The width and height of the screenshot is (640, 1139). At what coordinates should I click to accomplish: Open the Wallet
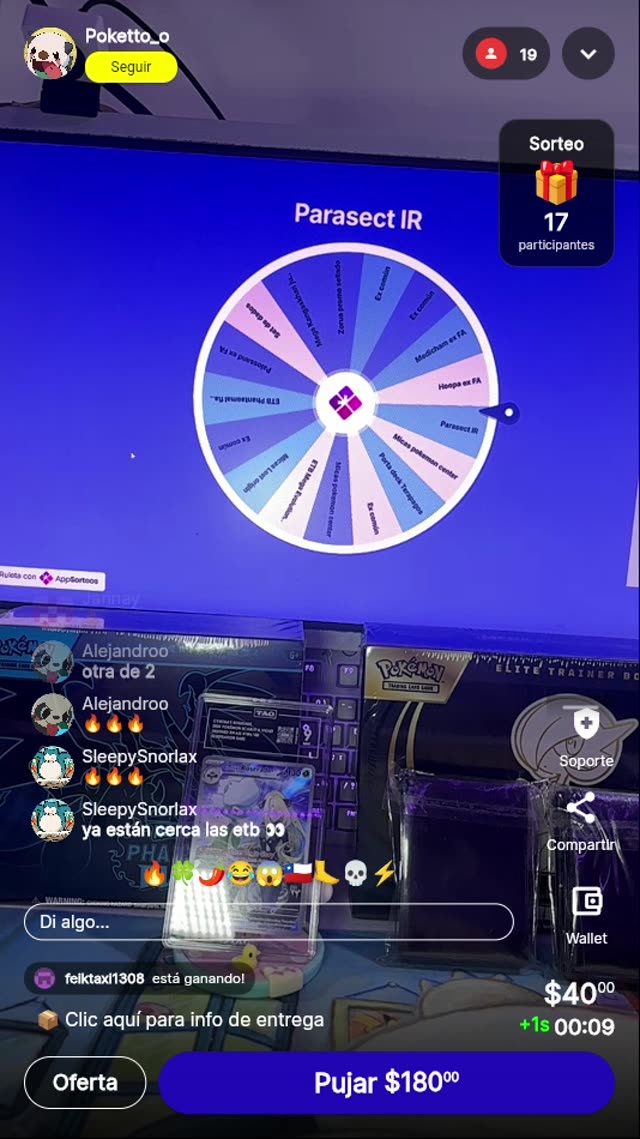pyautogui.click(x=586, y=914)
